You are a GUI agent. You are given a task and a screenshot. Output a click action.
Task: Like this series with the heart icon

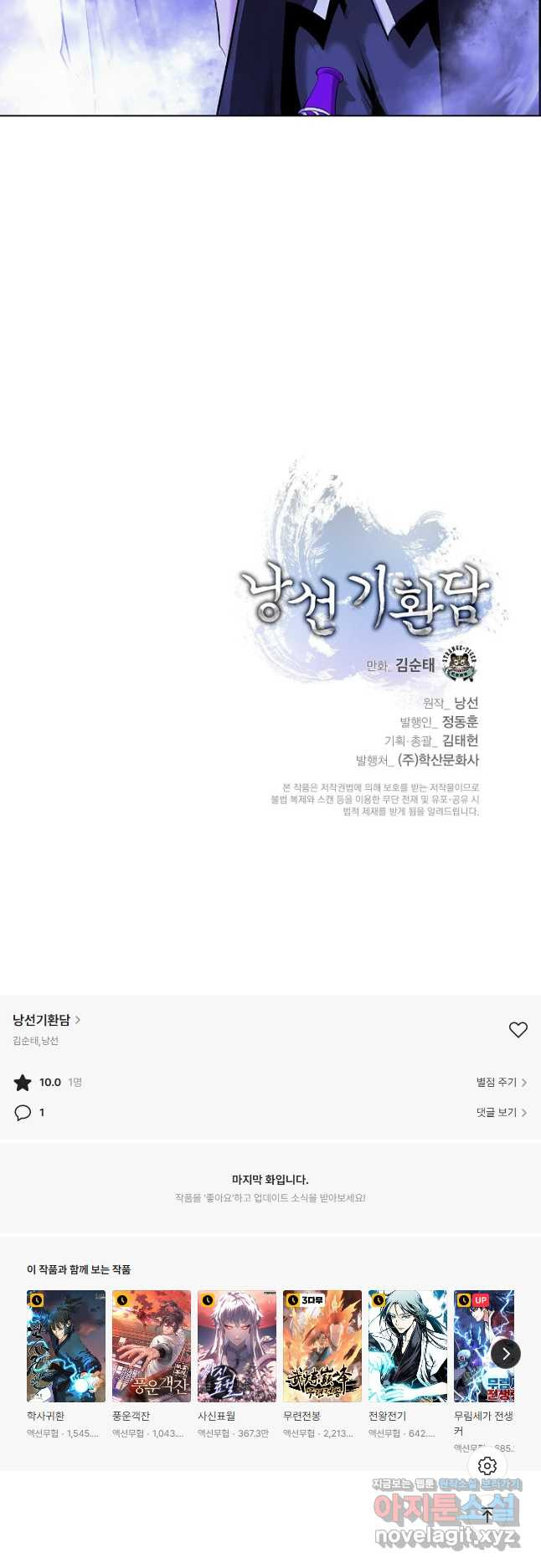(518, 1030)
